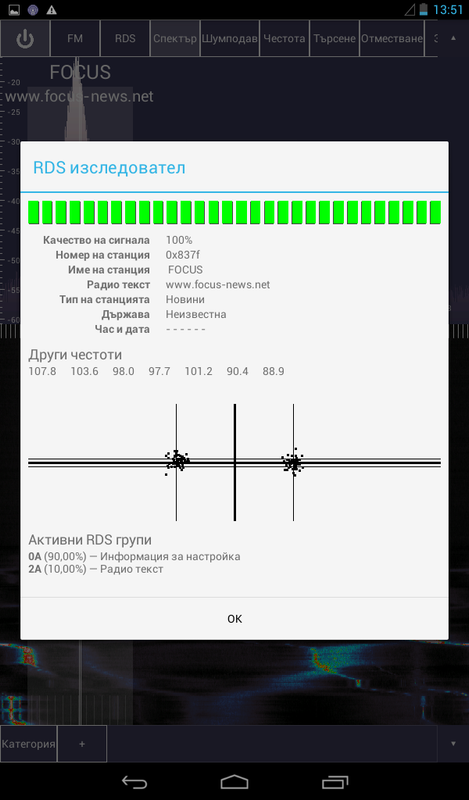Start Търсене scan
This screenshot has width=469, height=800.
pyautogui.click(x=334, y=38)
